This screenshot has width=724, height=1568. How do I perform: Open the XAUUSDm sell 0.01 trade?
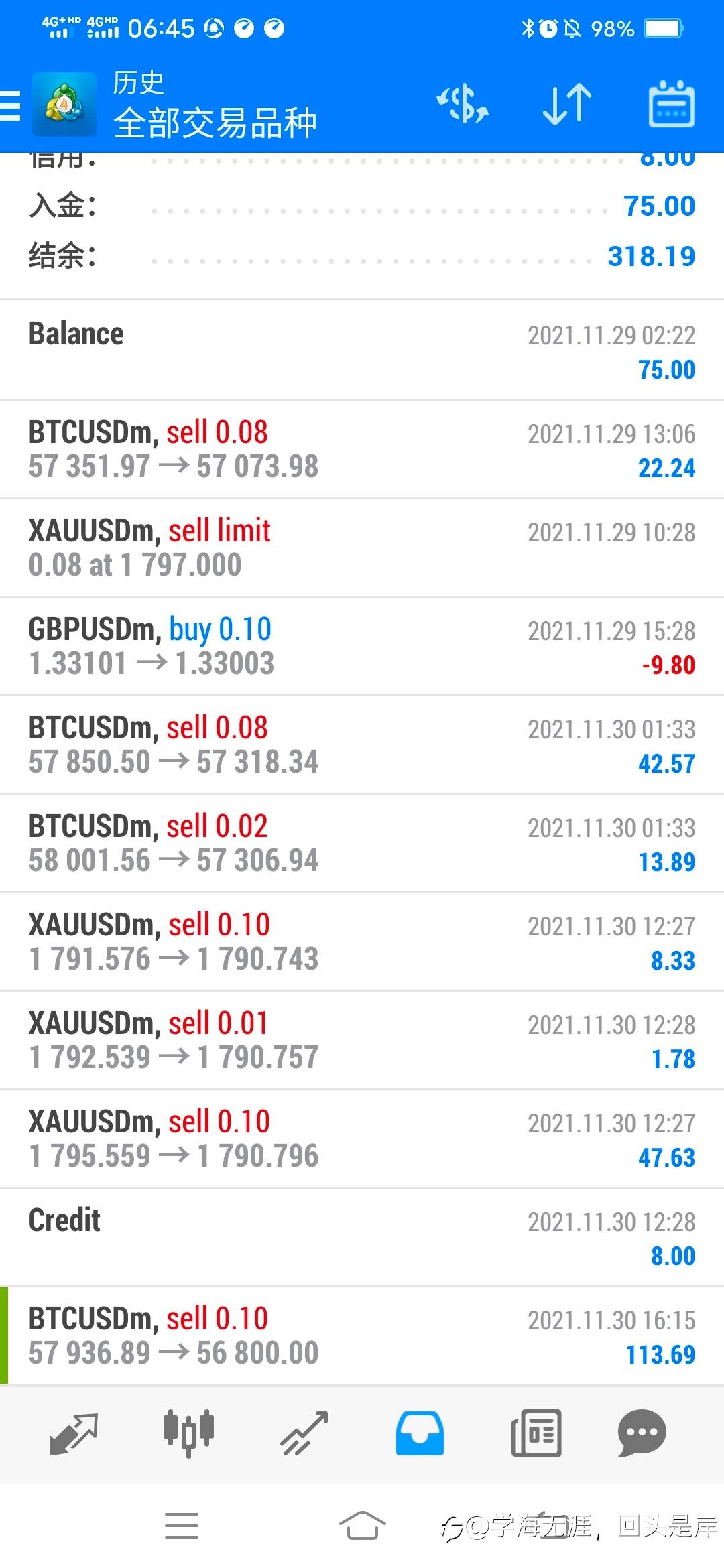(362, 1041)
